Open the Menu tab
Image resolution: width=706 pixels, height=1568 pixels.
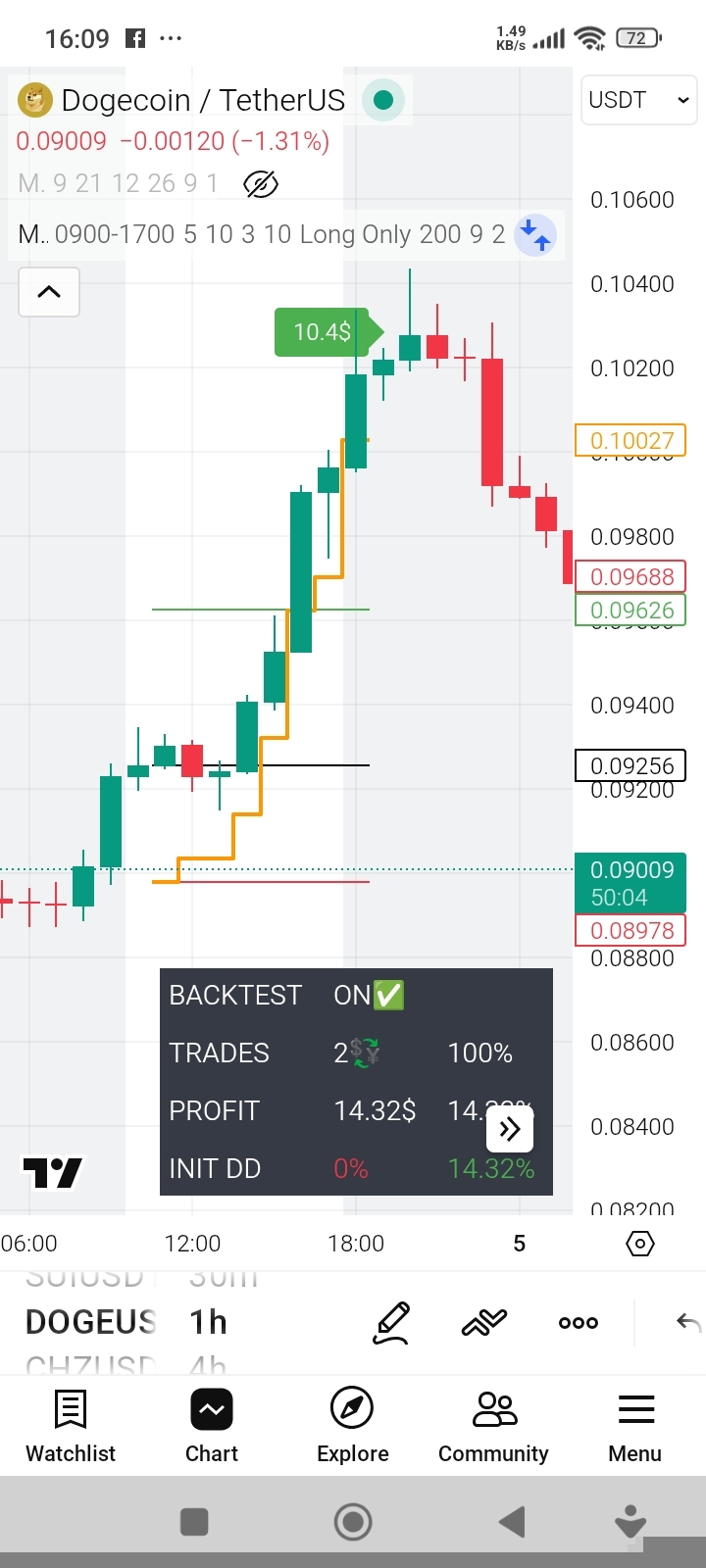[635, 1426]
